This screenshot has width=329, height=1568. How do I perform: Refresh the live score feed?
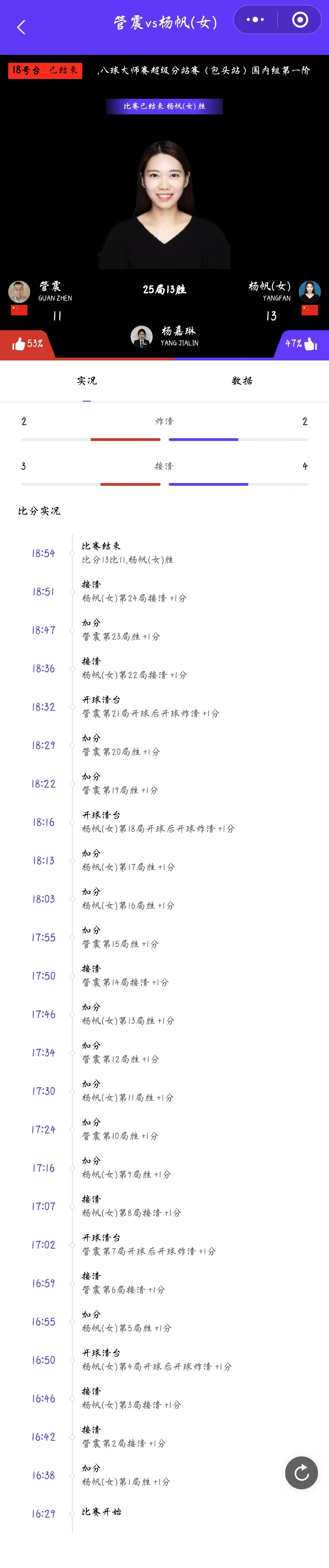coord(301,1473)
